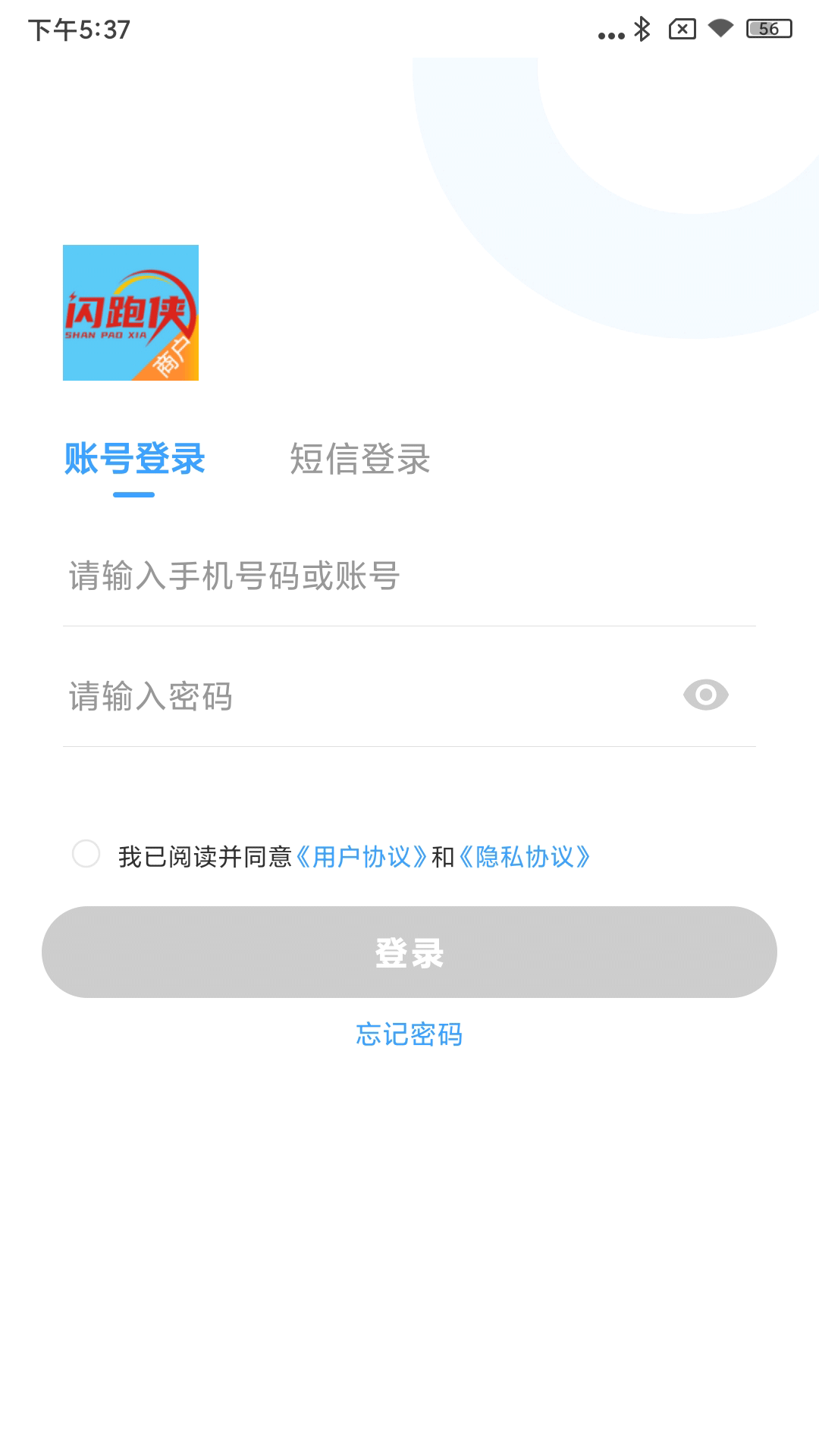Click 忘记密码 to recover password

[x=409, y=1034]
